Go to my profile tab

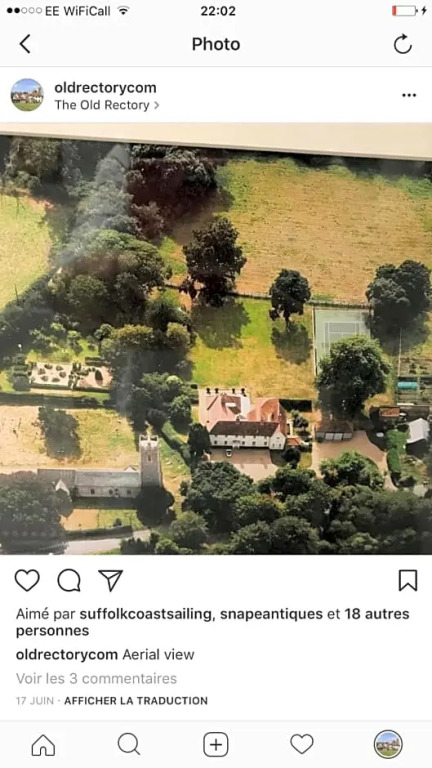point(388,744)
